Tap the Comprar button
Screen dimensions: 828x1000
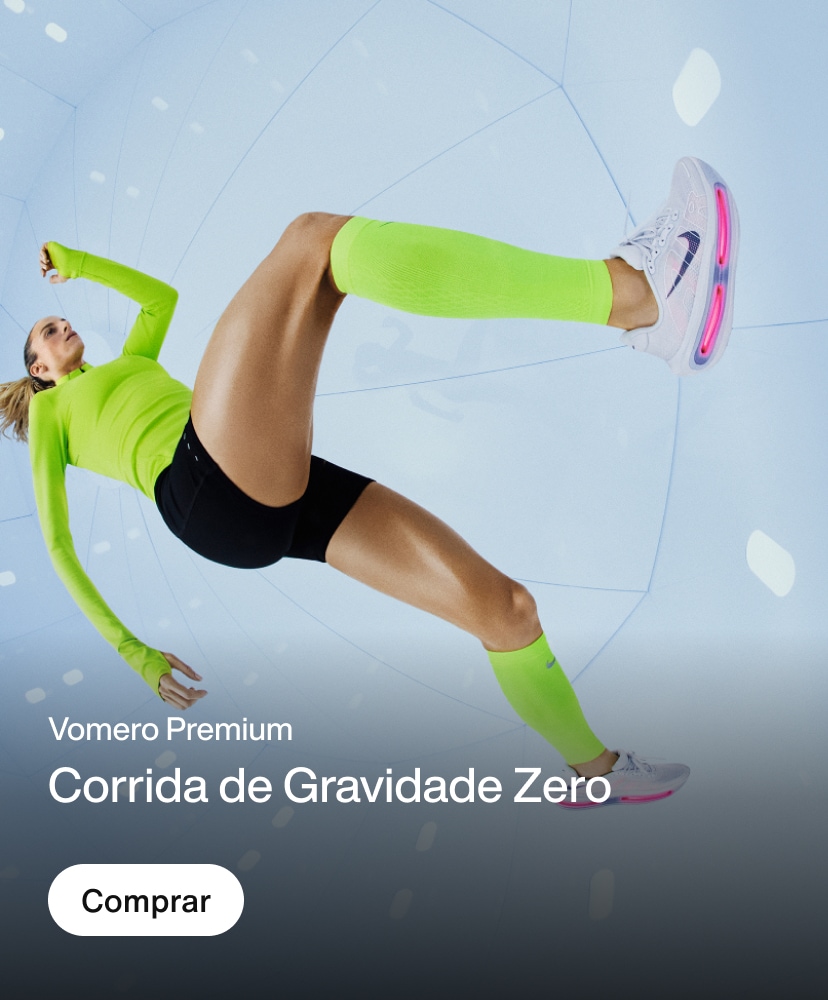tap(146, 900)
